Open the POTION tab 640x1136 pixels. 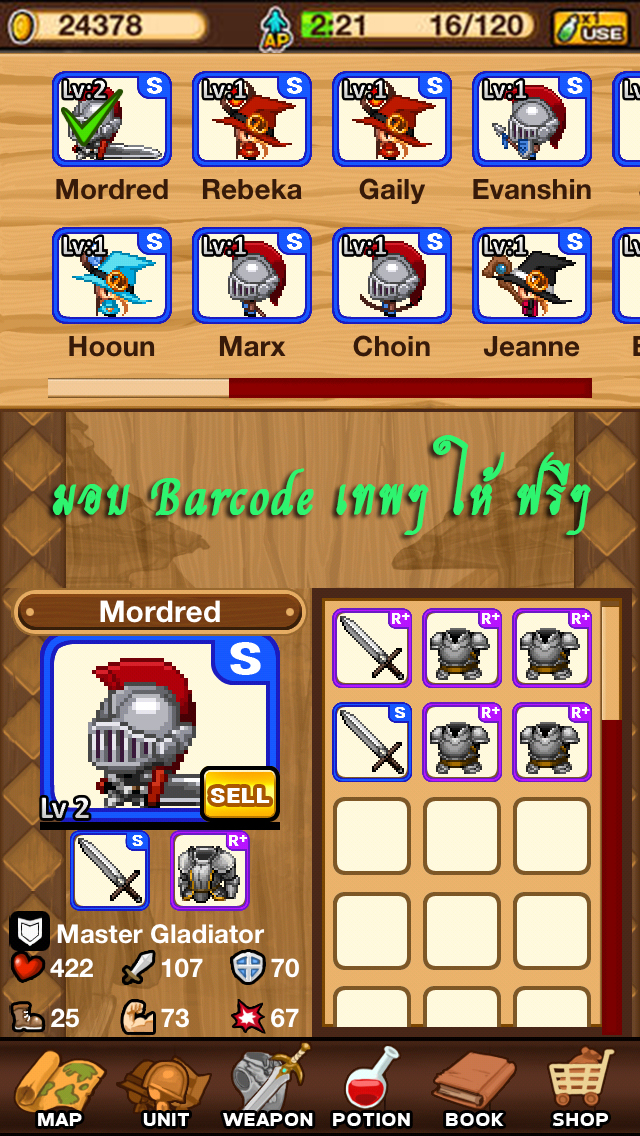point(371,1088)
